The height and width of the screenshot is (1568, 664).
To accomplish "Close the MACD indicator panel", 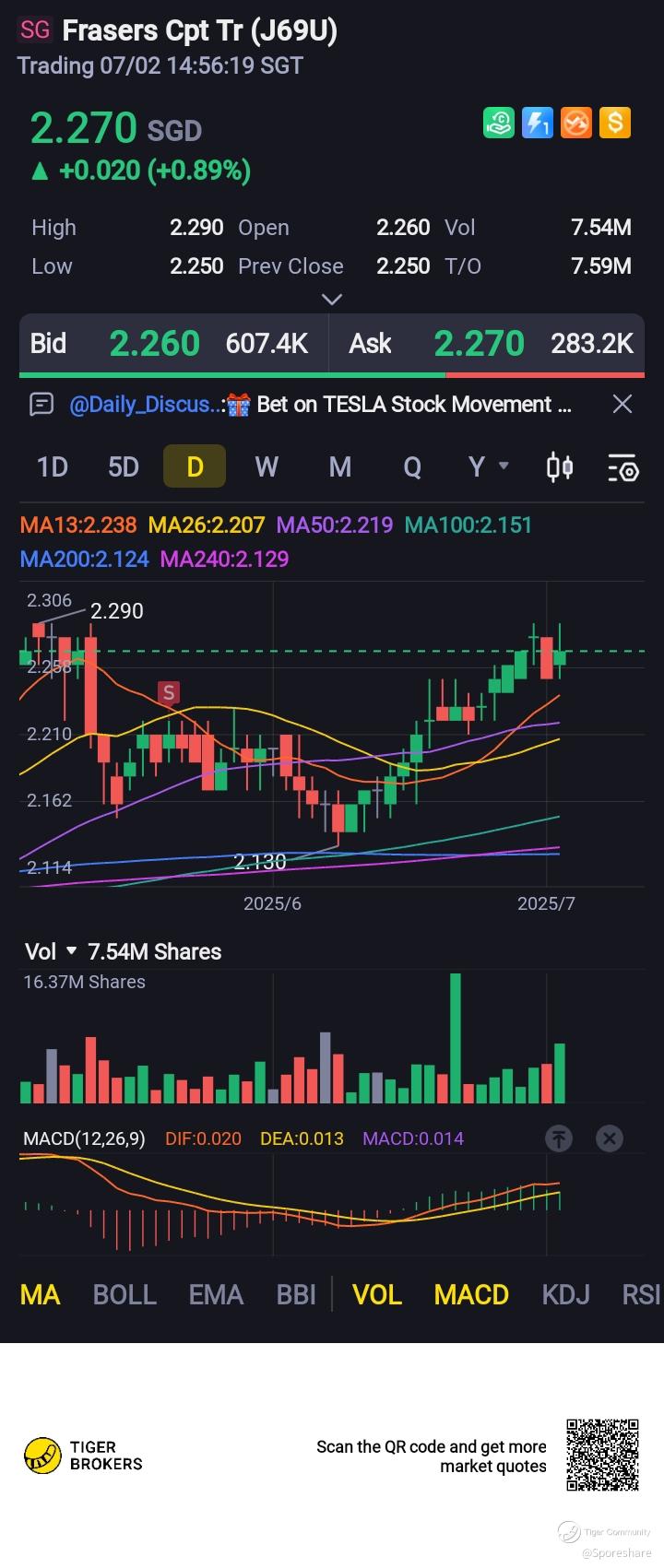I will (609, 1138).
